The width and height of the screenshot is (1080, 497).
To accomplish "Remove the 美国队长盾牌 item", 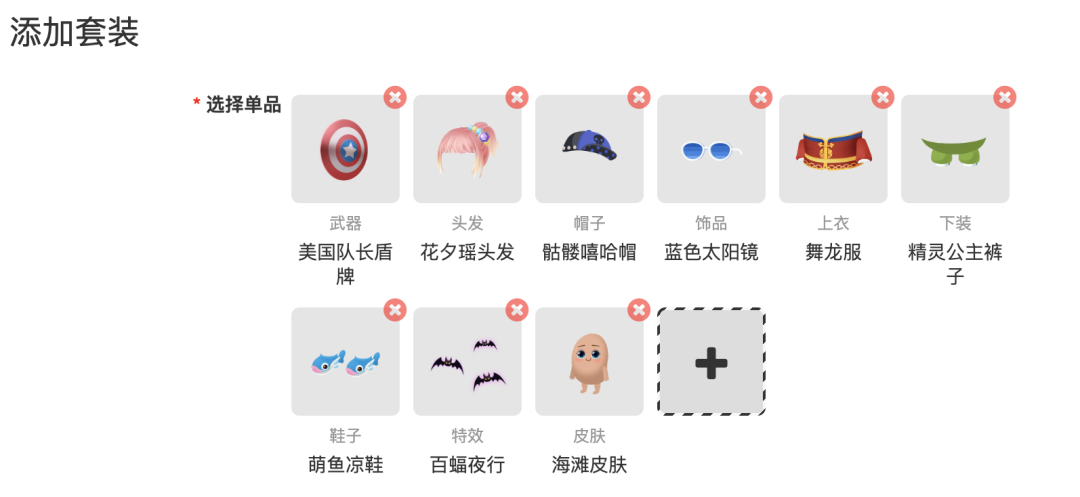I will 395,97.
